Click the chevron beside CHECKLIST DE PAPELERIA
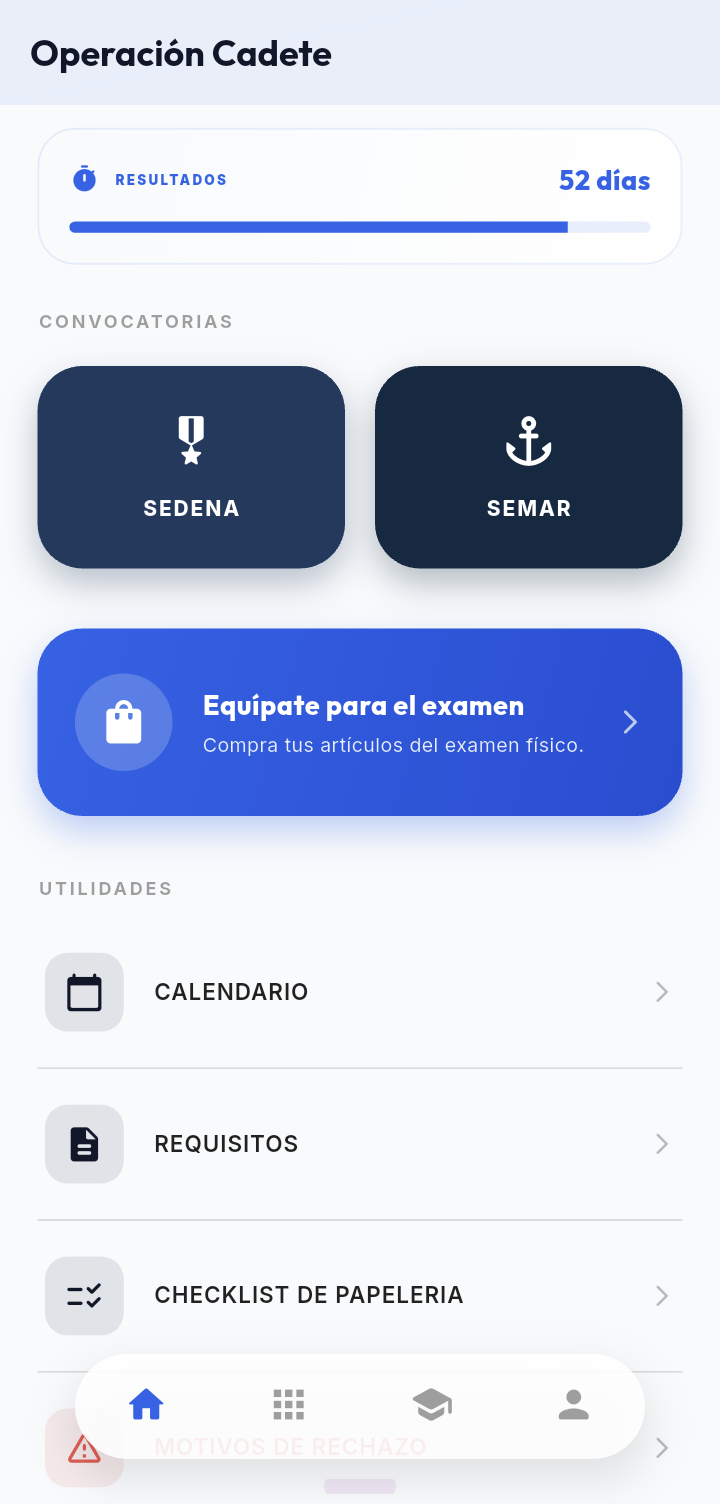 click(x=661, y=1295)
